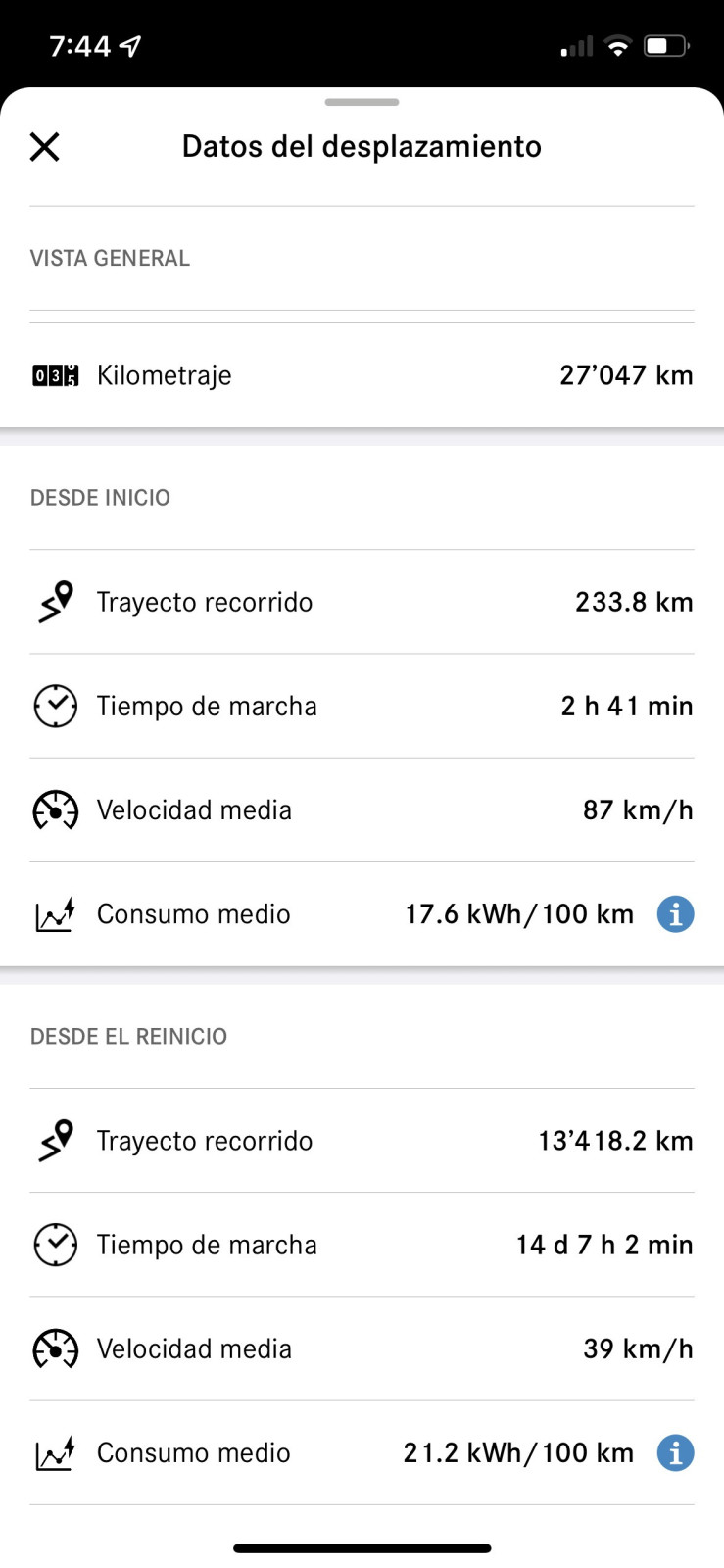Close the Datos del desplazamiento sheet
The width and height of the screenshot is (724, 1568).
pyautogui.click(x=45, y=147)
